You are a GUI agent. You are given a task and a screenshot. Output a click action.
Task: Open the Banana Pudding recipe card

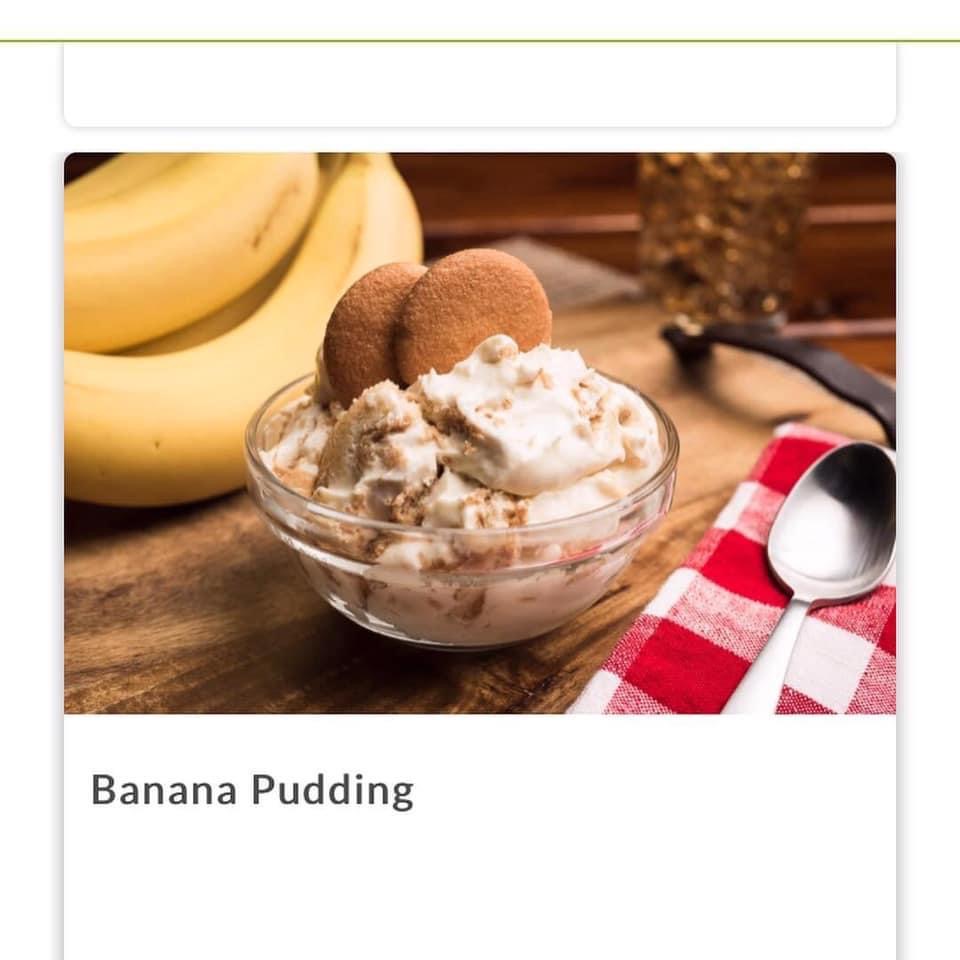(x=252, y=789)
